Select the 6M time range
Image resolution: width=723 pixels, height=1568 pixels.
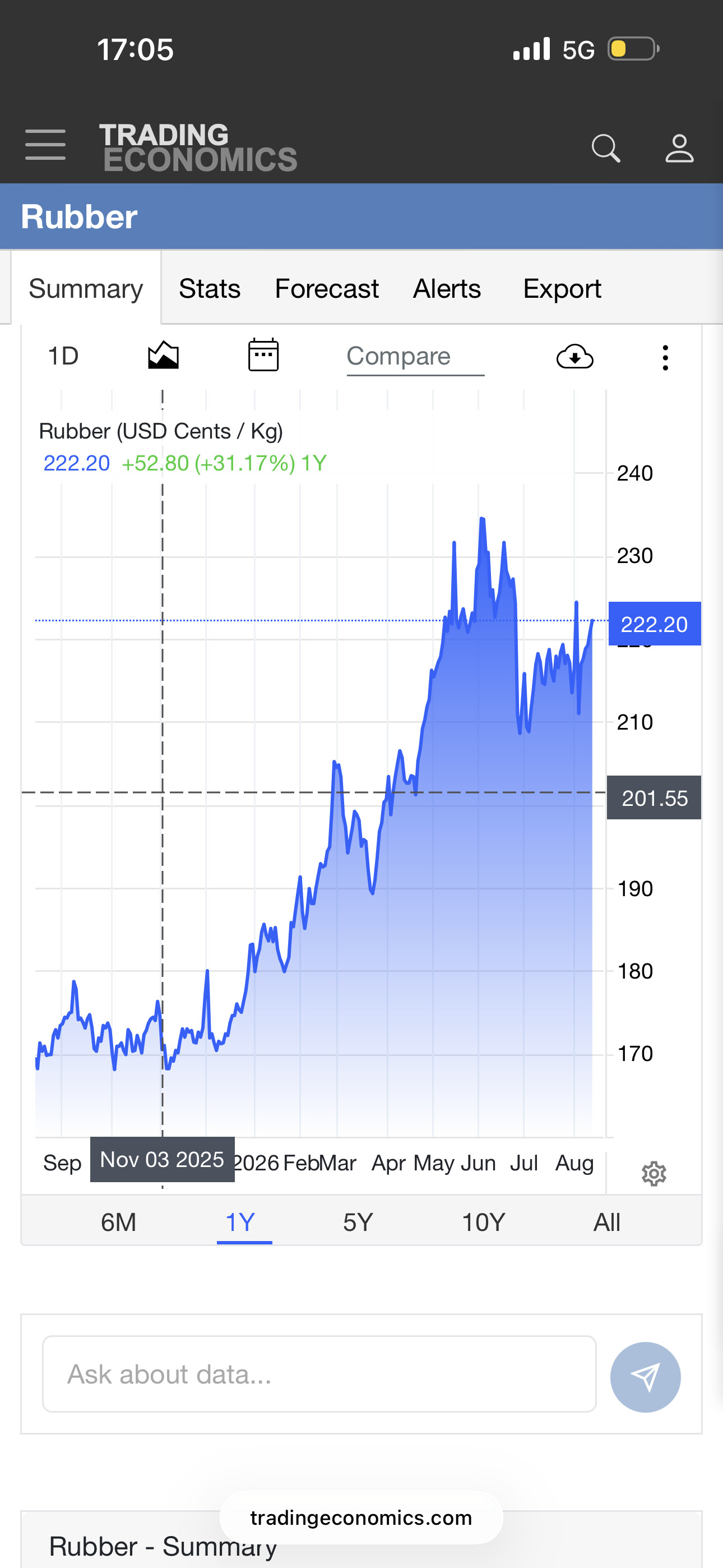(118, 1221)
